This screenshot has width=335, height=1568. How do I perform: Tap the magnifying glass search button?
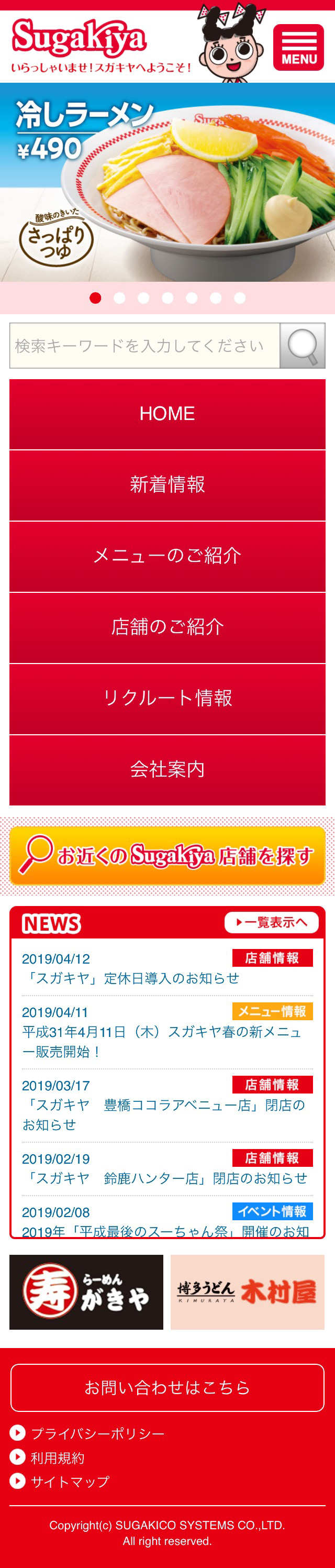[x=302, y=346]
